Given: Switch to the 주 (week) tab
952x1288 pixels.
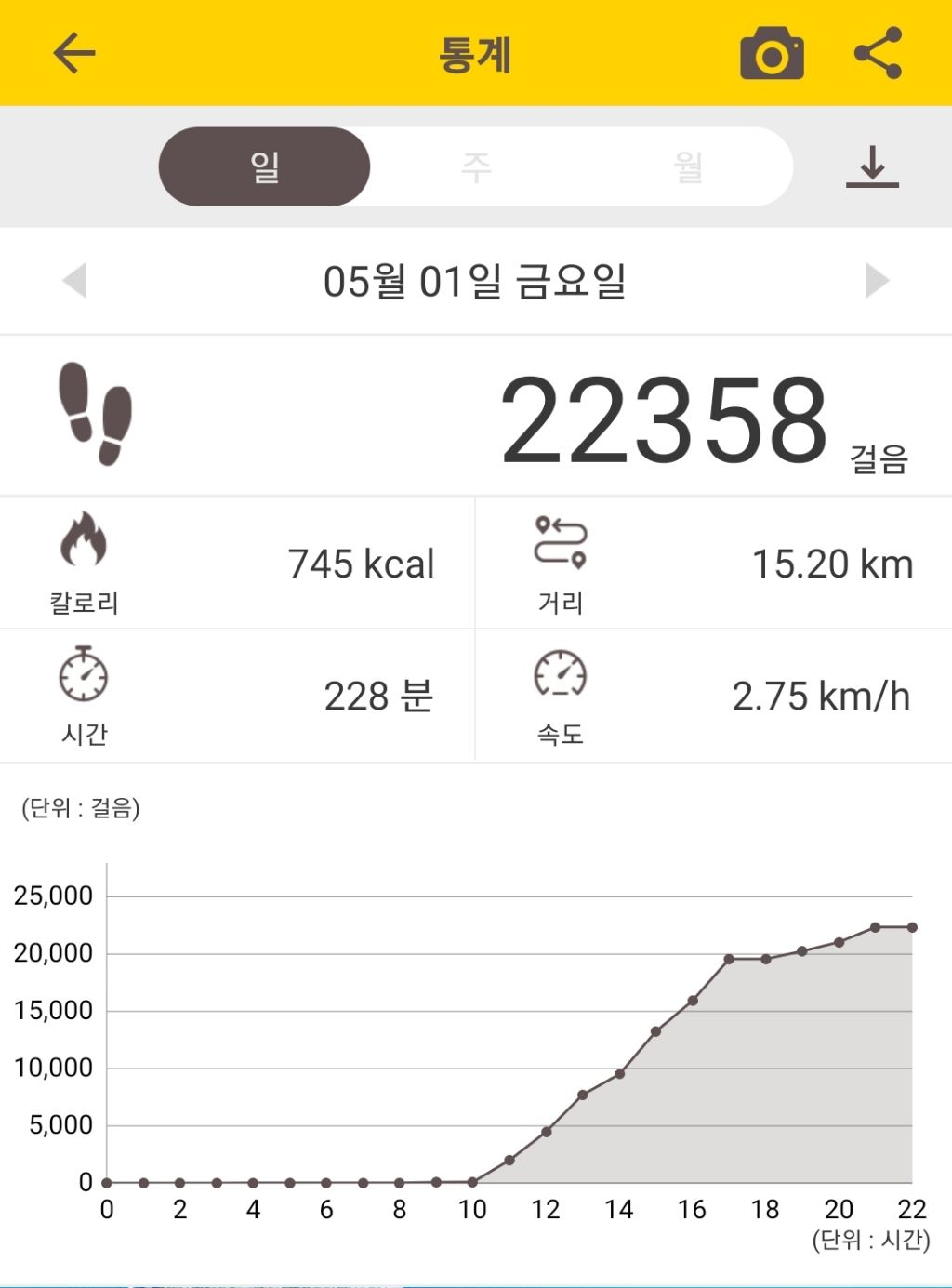Looking at the screenshot, I should tap(476, 166).
